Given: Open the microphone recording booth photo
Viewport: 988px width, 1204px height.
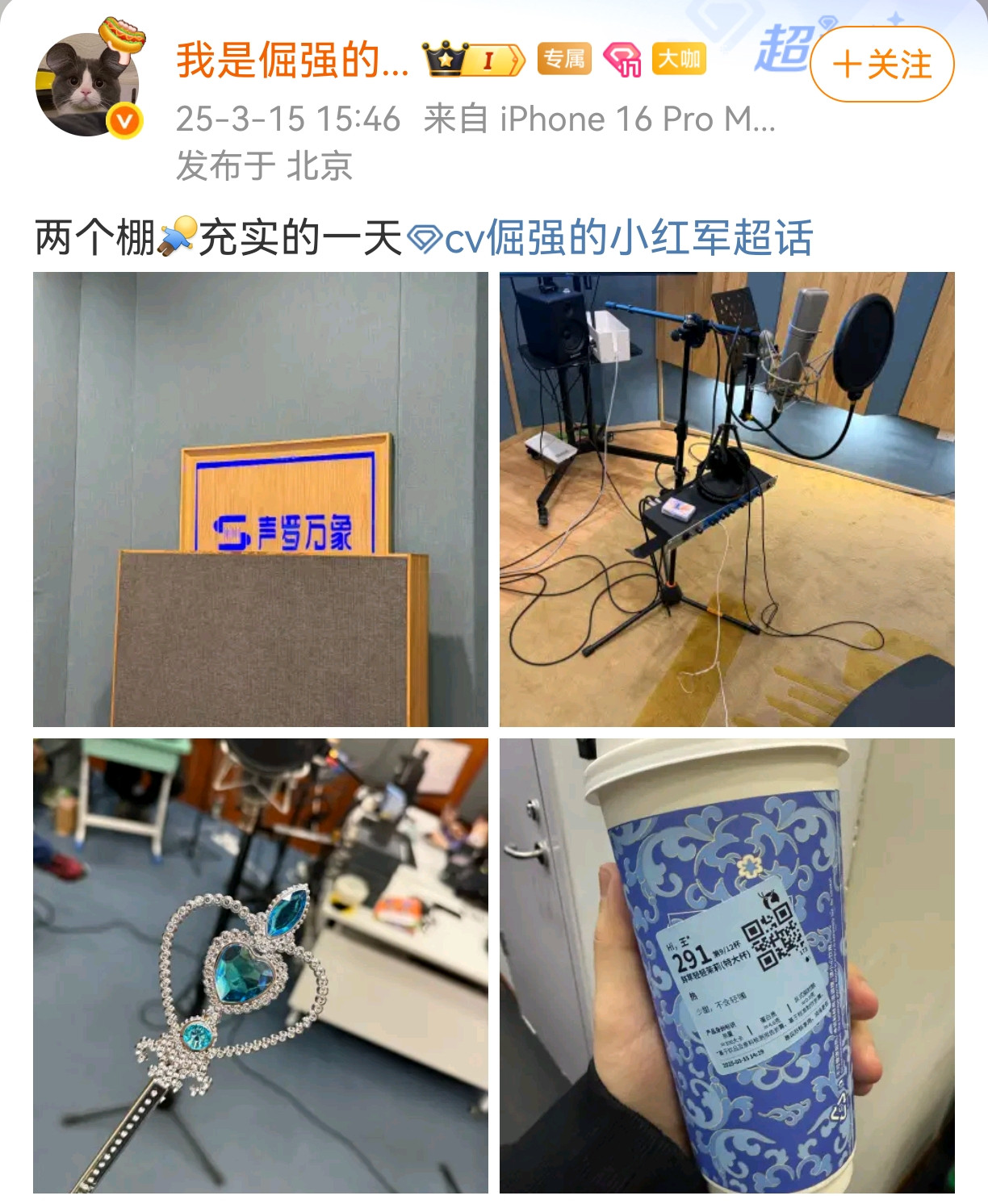Looking at the screenshot, I should pyautogui.click(x=726, y=499).
